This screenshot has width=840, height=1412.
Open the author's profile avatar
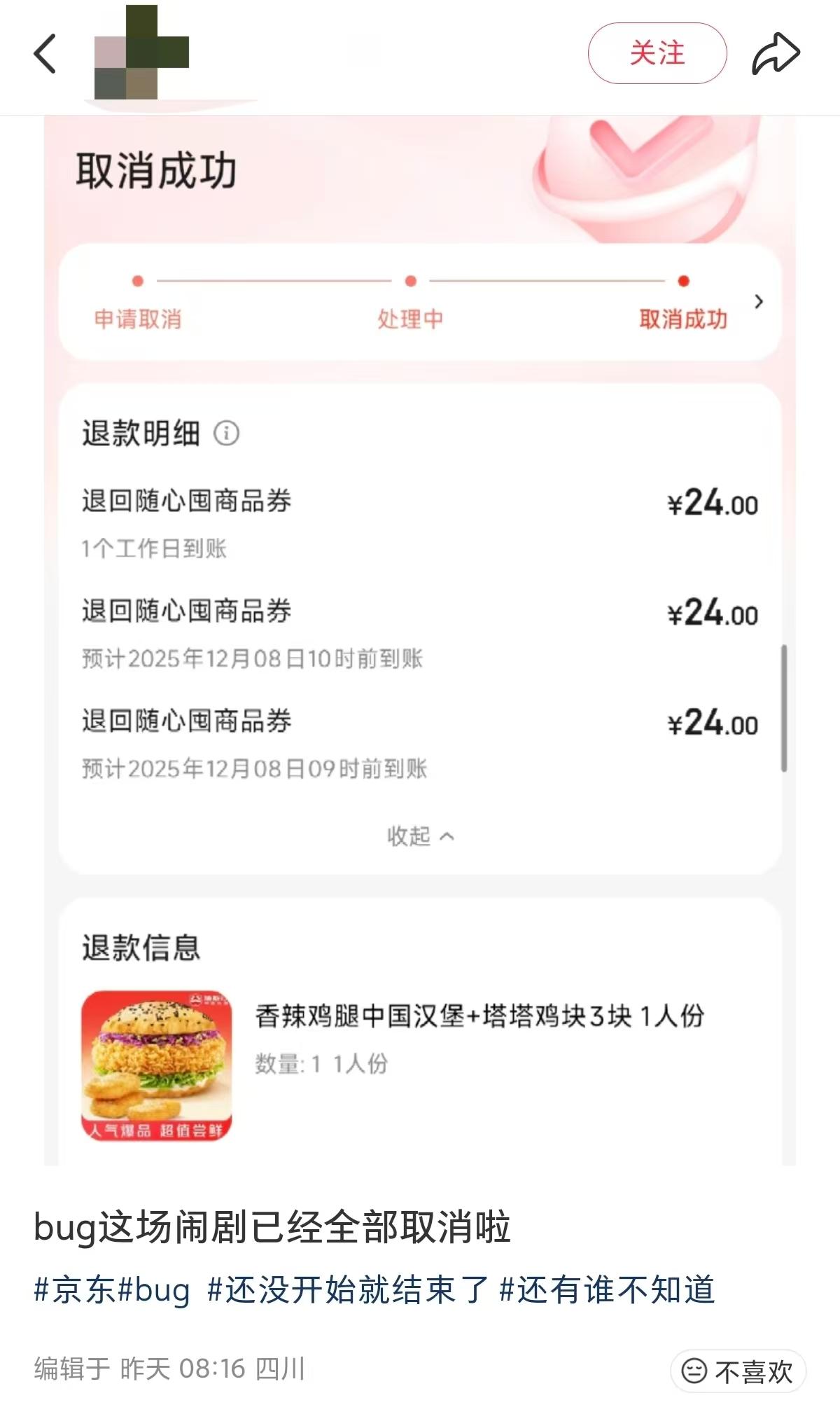(x=141, y=53)
